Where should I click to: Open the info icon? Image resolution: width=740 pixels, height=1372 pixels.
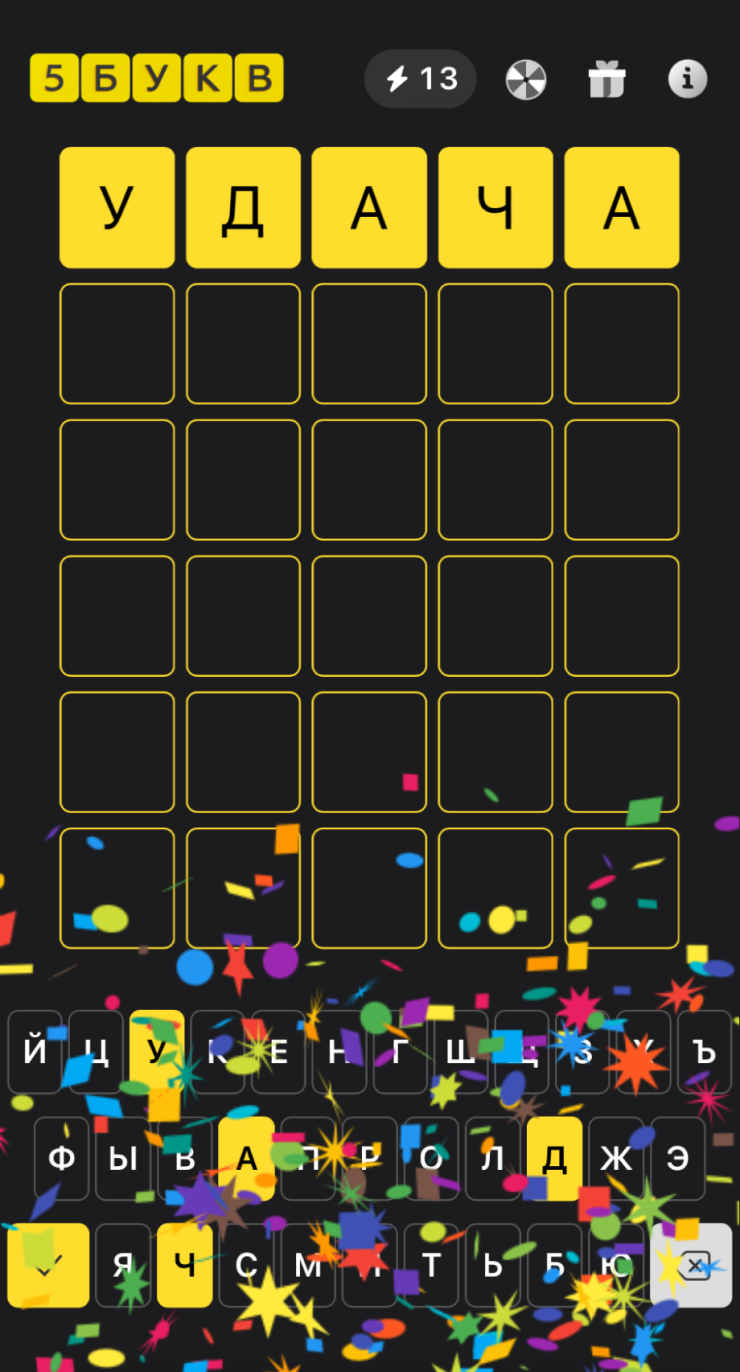click(x=687, y=79)
